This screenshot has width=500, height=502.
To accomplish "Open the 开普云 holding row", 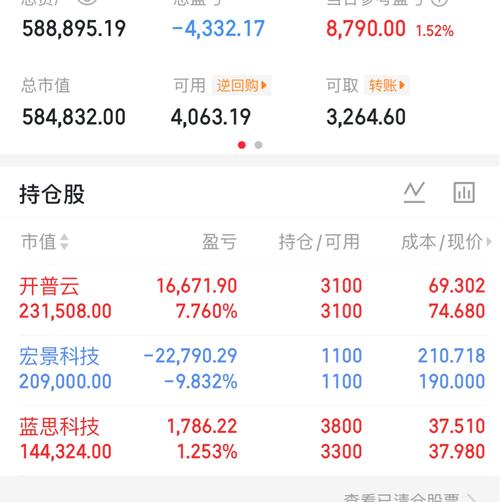I will click(x=252, y=298).
